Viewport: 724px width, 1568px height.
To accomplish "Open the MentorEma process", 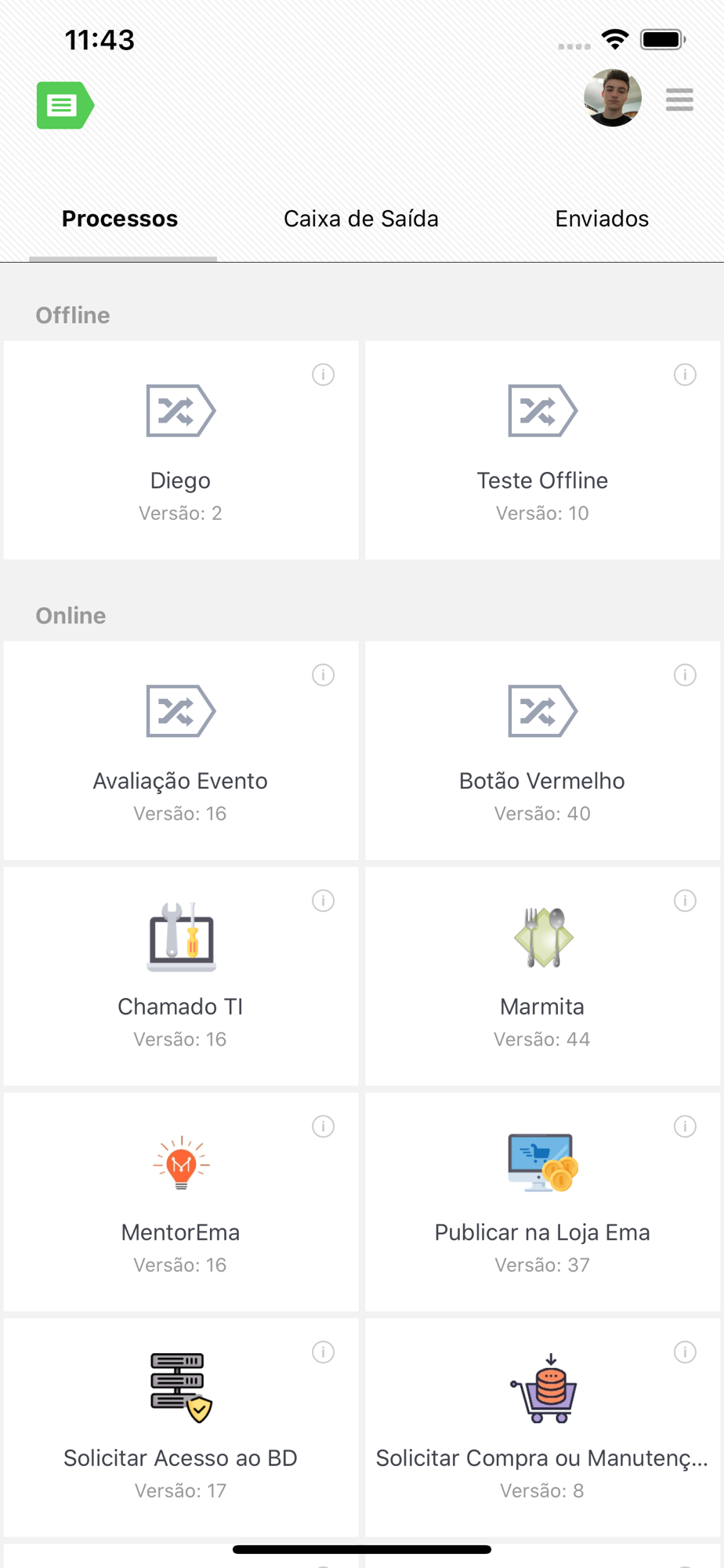I will (181, 1202).
